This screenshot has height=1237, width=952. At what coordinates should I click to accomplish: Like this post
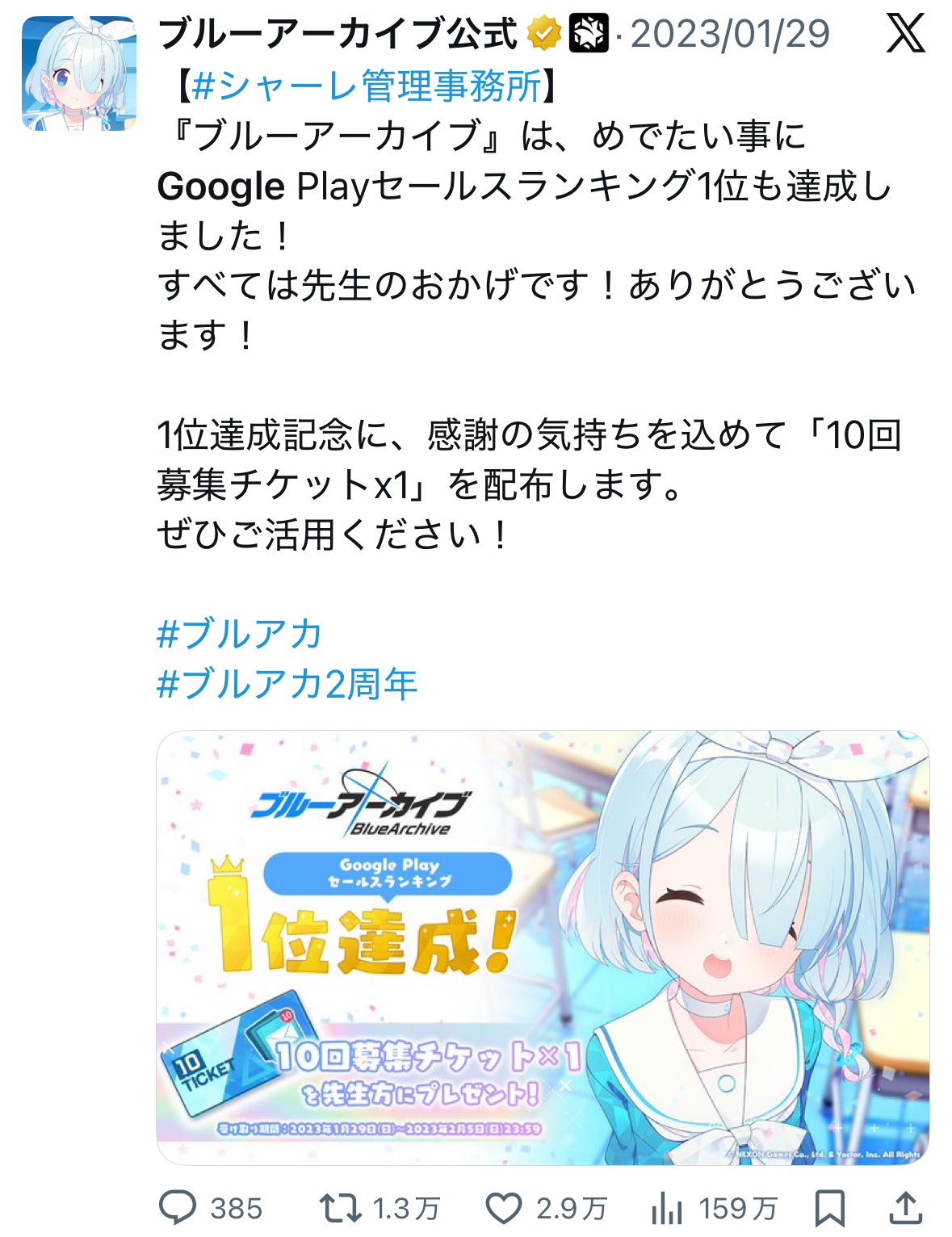[504, 1208]
